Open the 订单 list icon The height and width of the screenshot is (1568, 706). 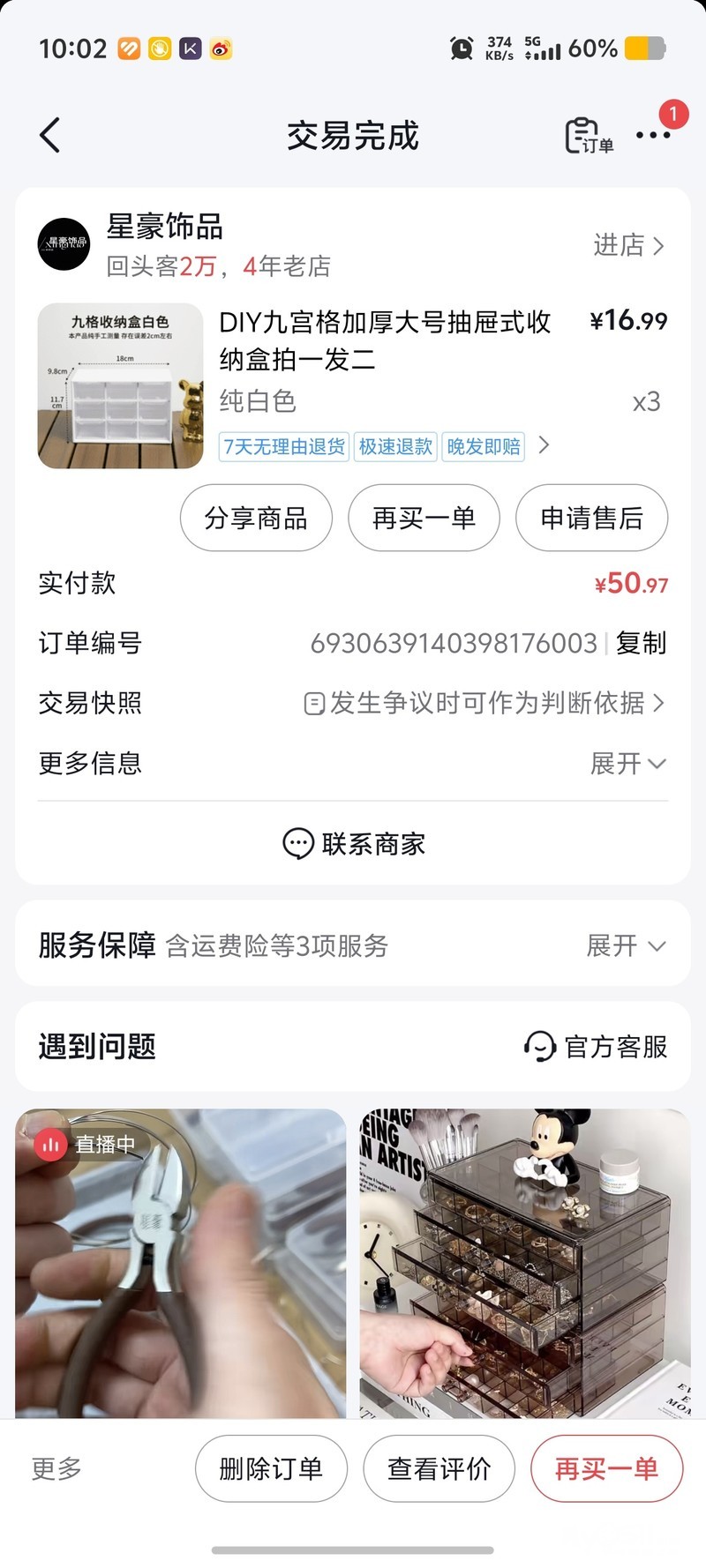(588, 137)
